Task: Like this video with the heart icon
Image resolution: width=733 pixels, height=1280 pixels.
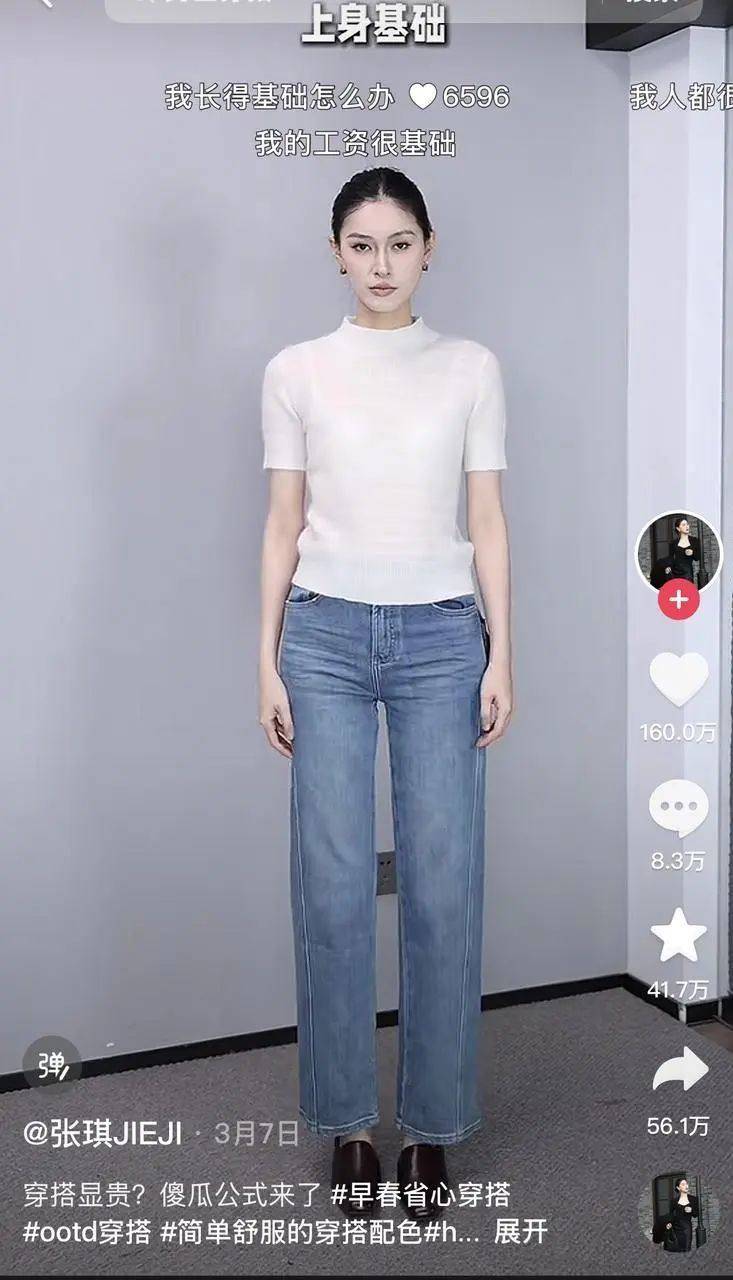Action: (x=678, y=679)
